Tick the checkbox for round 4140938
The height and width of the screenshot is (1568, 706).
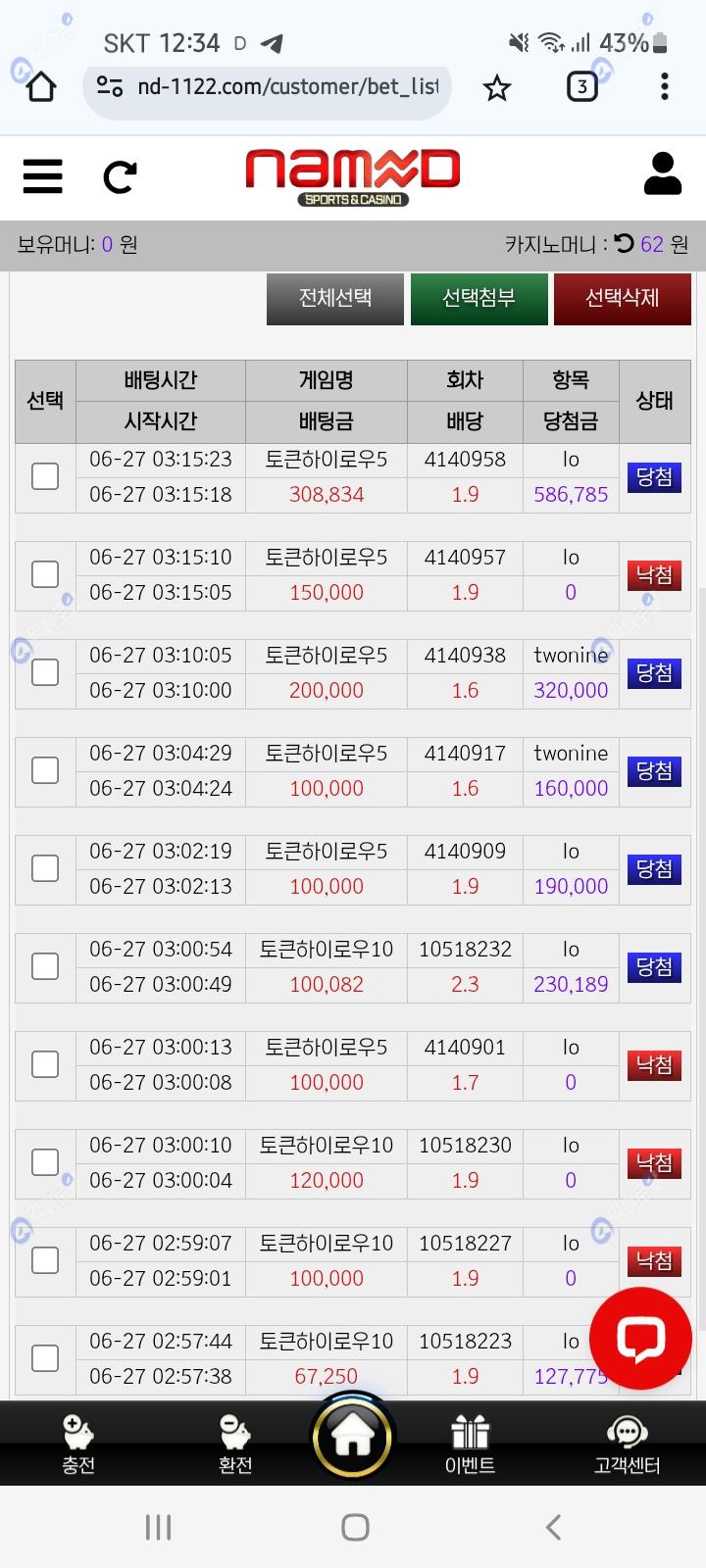pos(45,672)
